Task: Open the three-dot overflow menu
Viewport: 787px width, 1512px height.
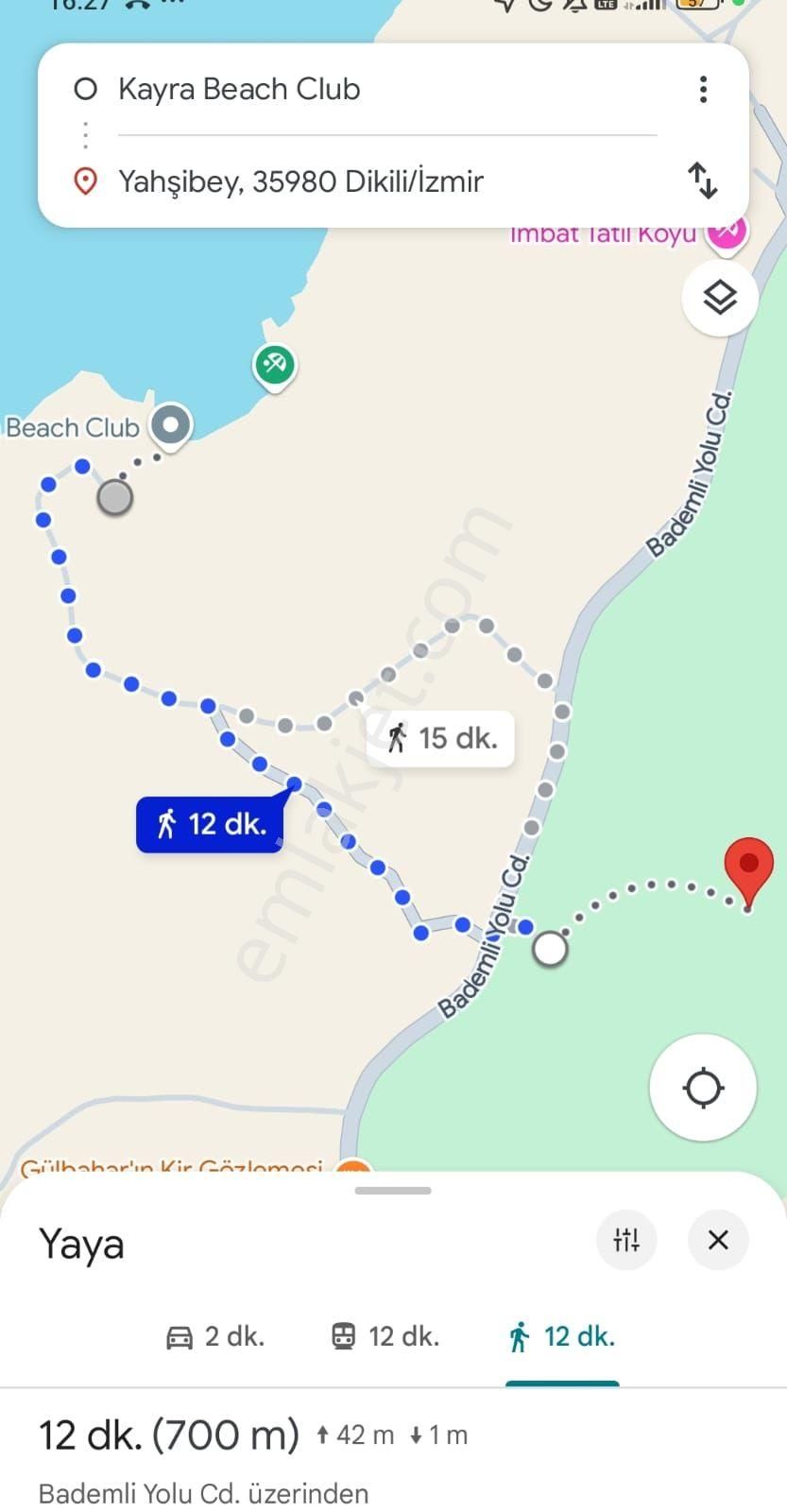Action: coord(703,89)
